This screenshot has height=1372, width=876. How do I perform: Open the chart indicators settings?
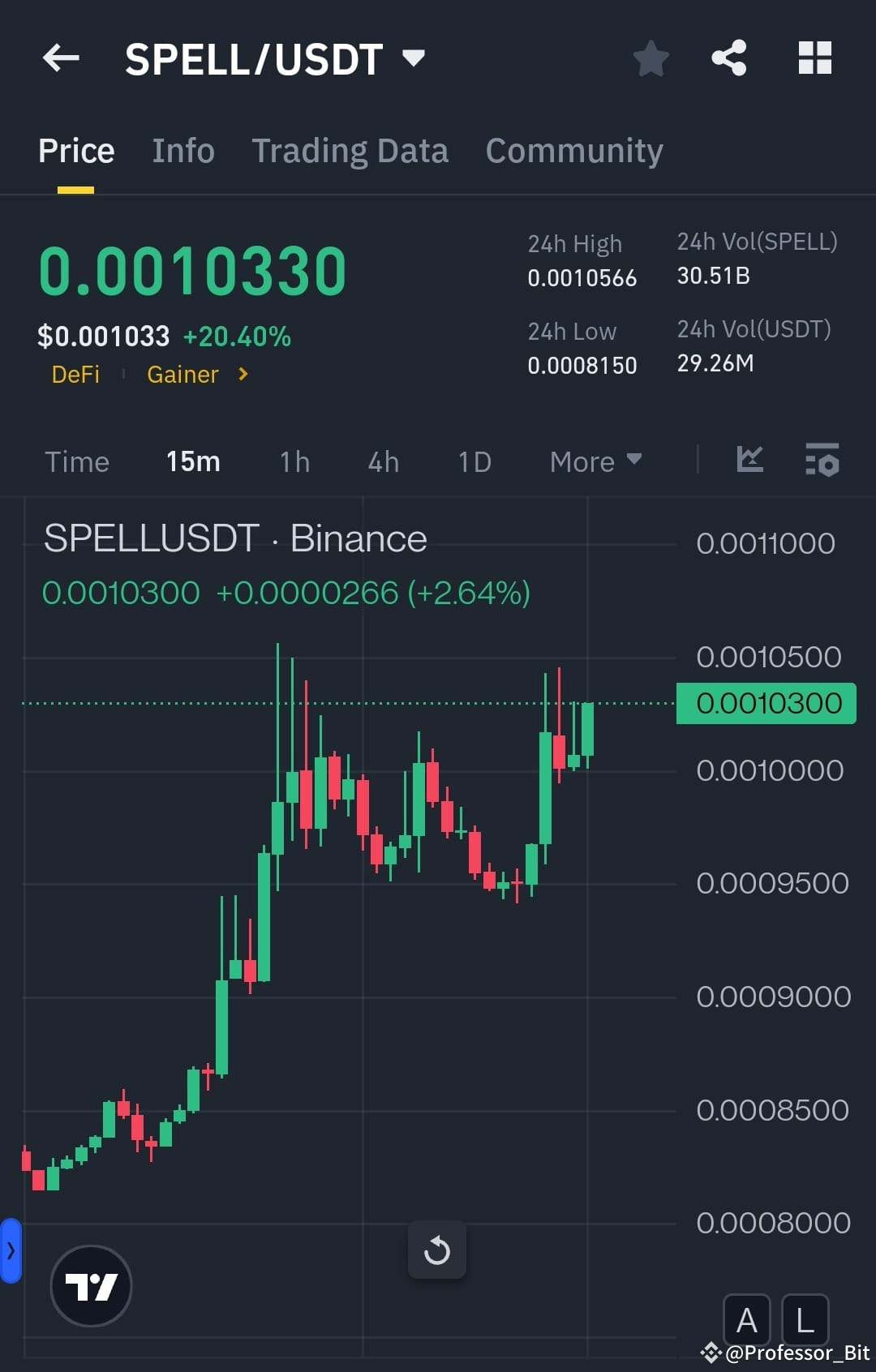tap(822, 461)
